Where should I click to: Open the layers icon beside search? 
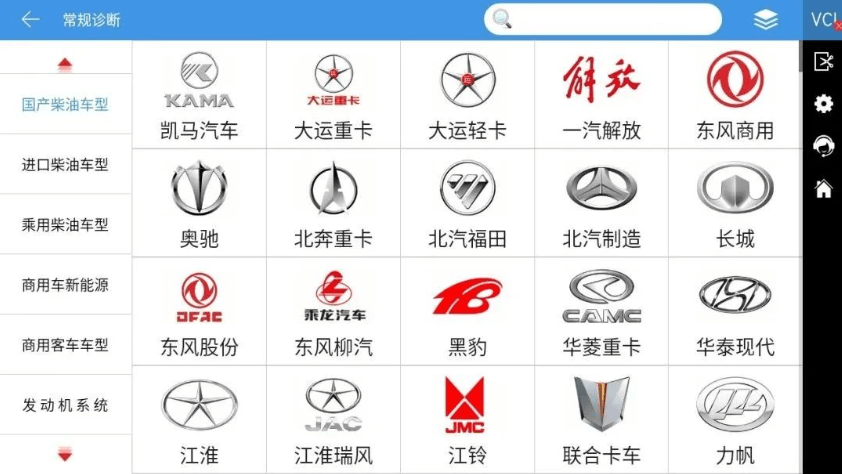click(765, 19)
